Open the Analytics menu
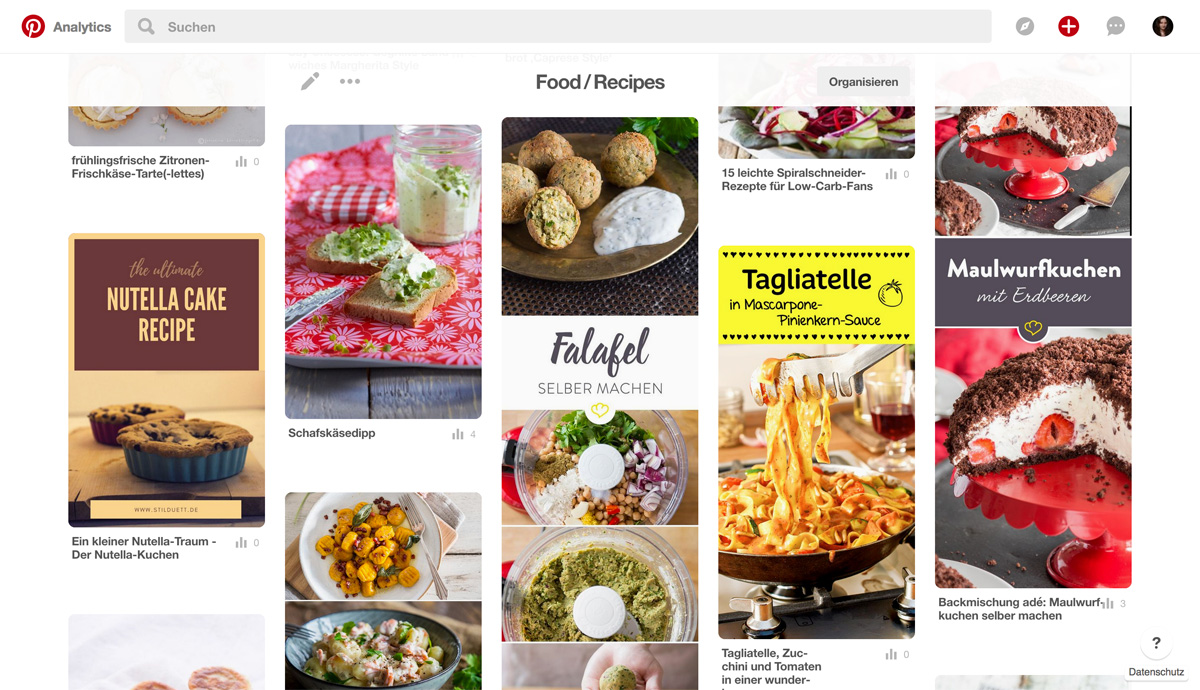Screen dimensions: 1200x690 coord(82,27)
